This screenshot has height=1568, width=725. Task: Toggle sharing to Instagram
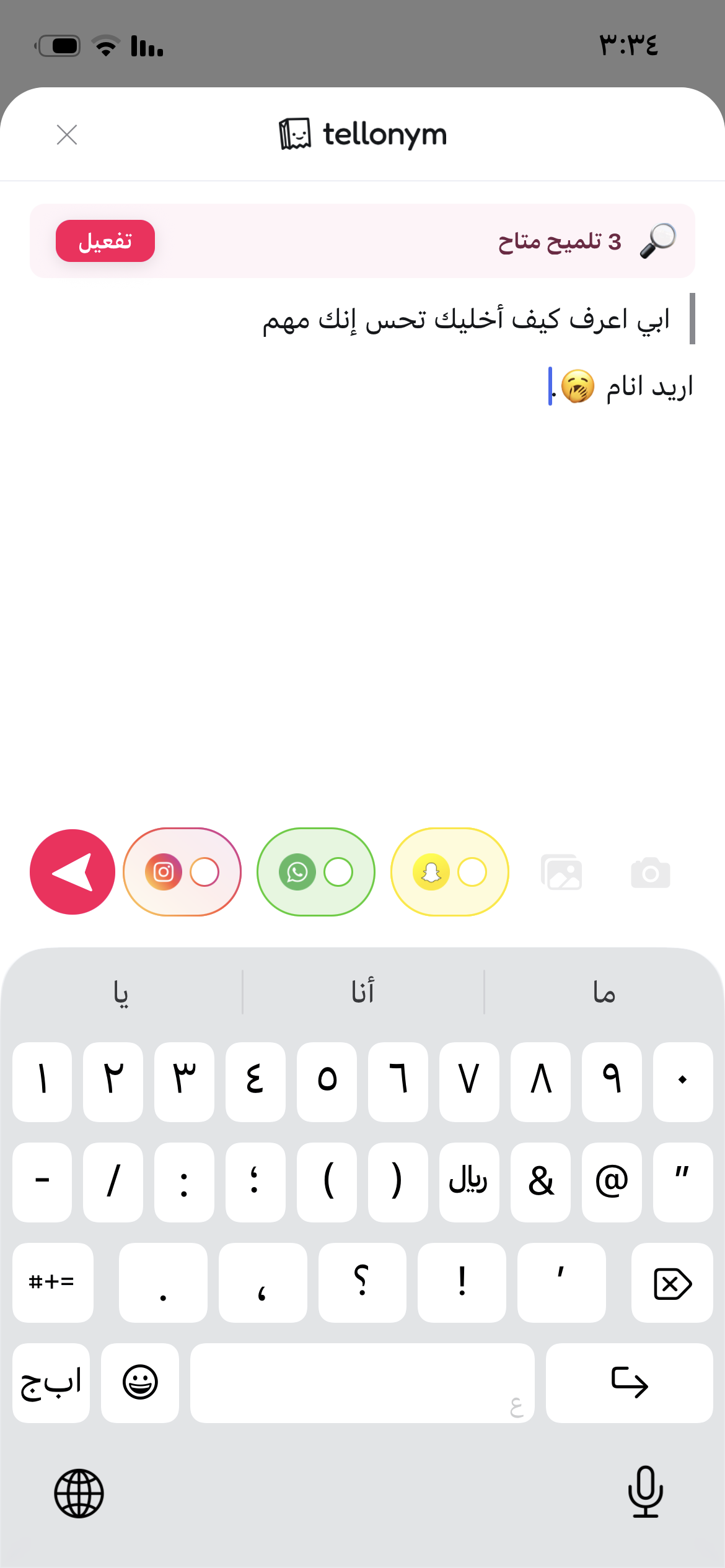[182, 872]
